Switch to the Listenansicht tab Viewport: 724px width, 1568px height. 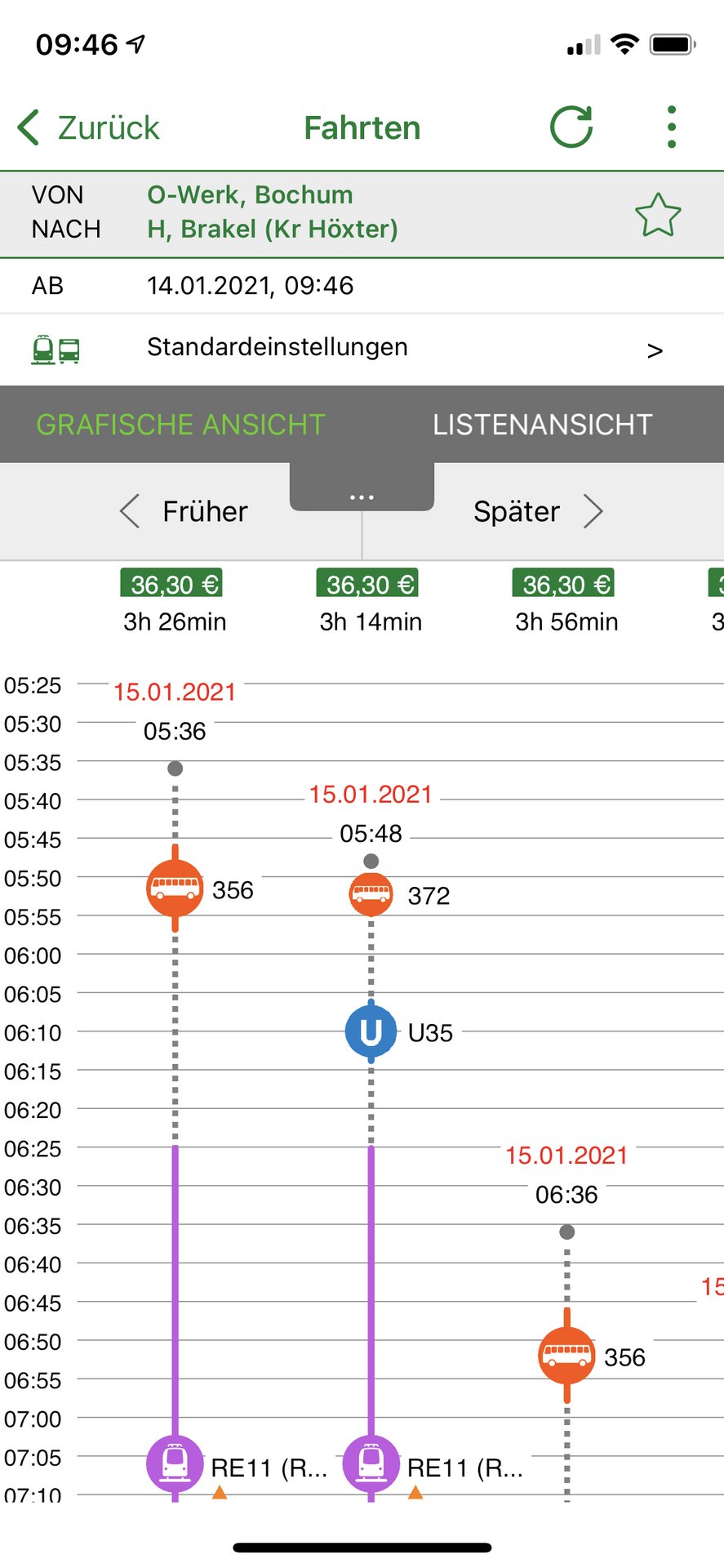(543, 425)
